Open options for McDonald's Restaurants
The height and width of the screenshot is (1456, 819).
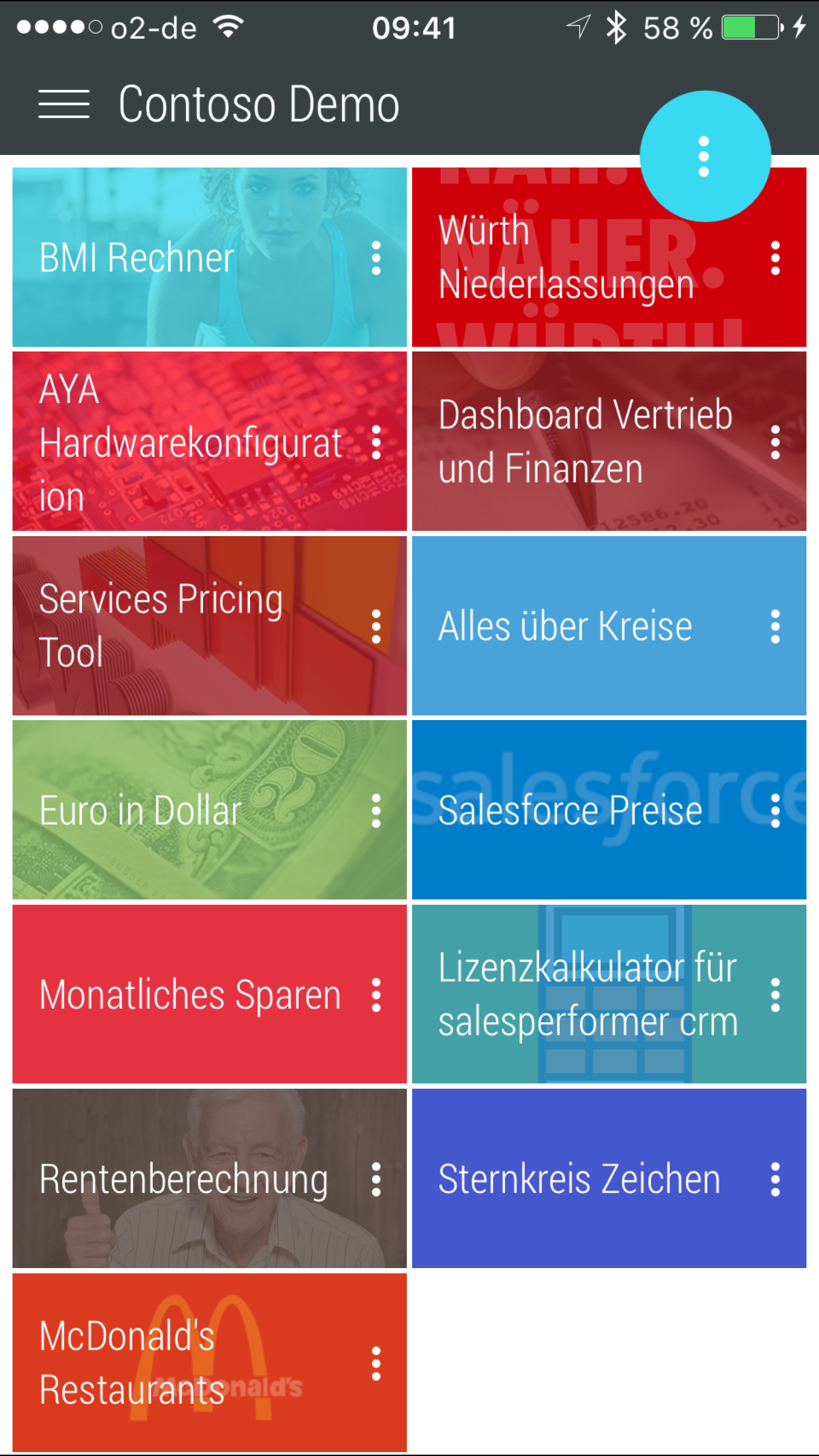(376, 1363)
